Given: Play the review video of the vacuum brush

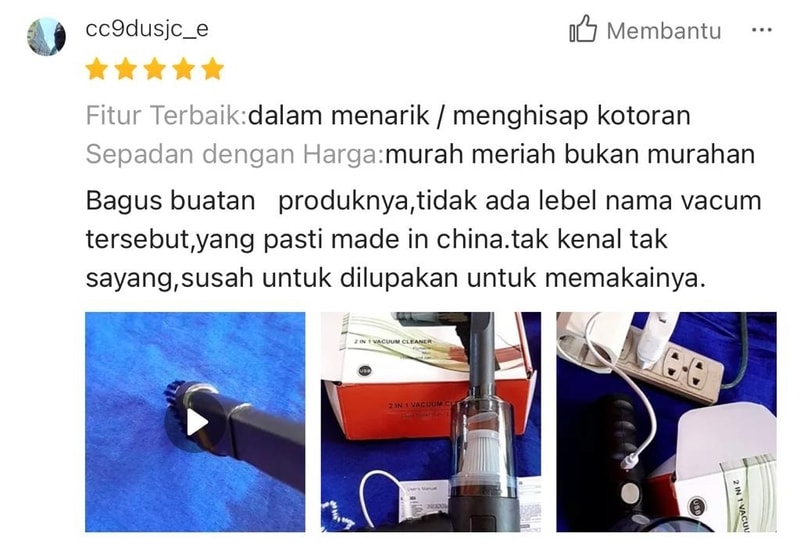Looking at the screenshot, I should click(x=196, y=422).
